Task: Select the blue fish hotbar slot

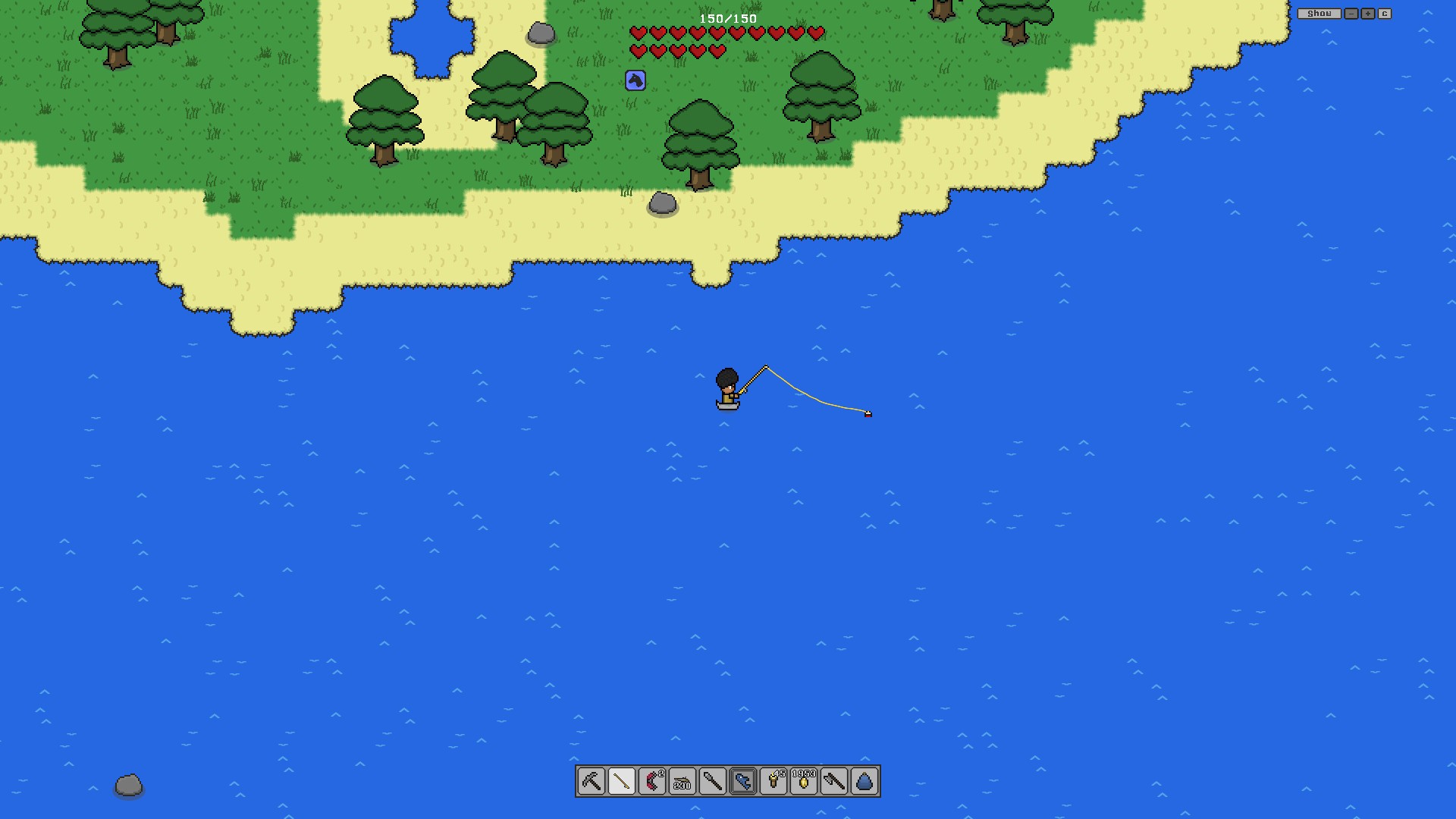Action: (x=743, y=781)
